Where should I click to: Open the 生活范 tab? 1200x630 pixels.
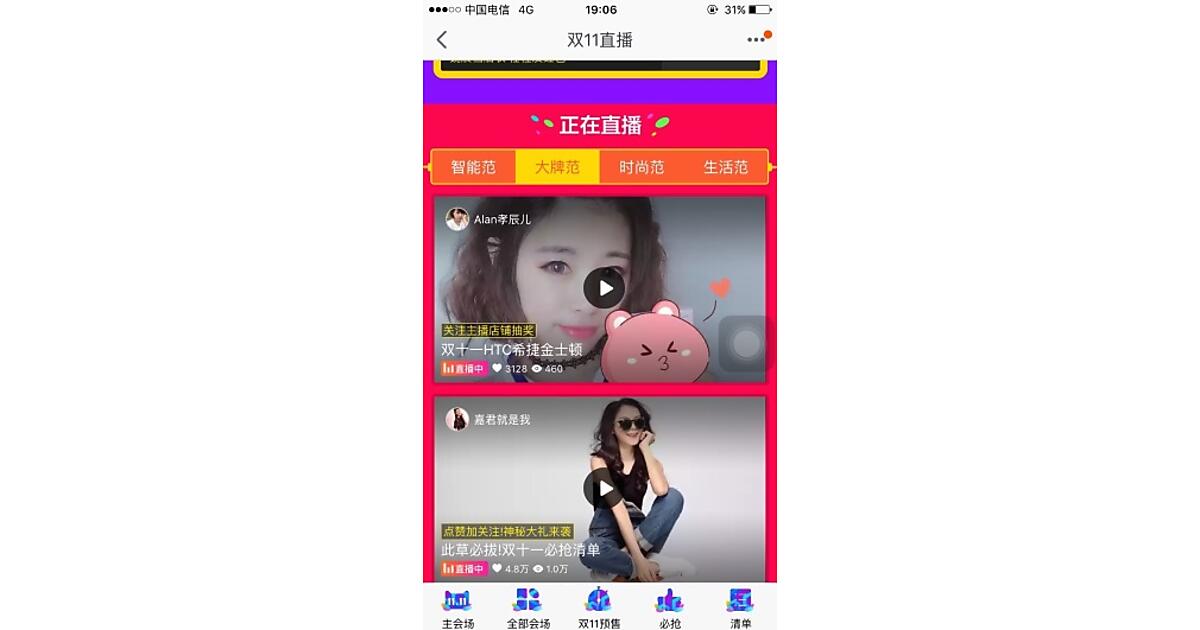[725, 167]
